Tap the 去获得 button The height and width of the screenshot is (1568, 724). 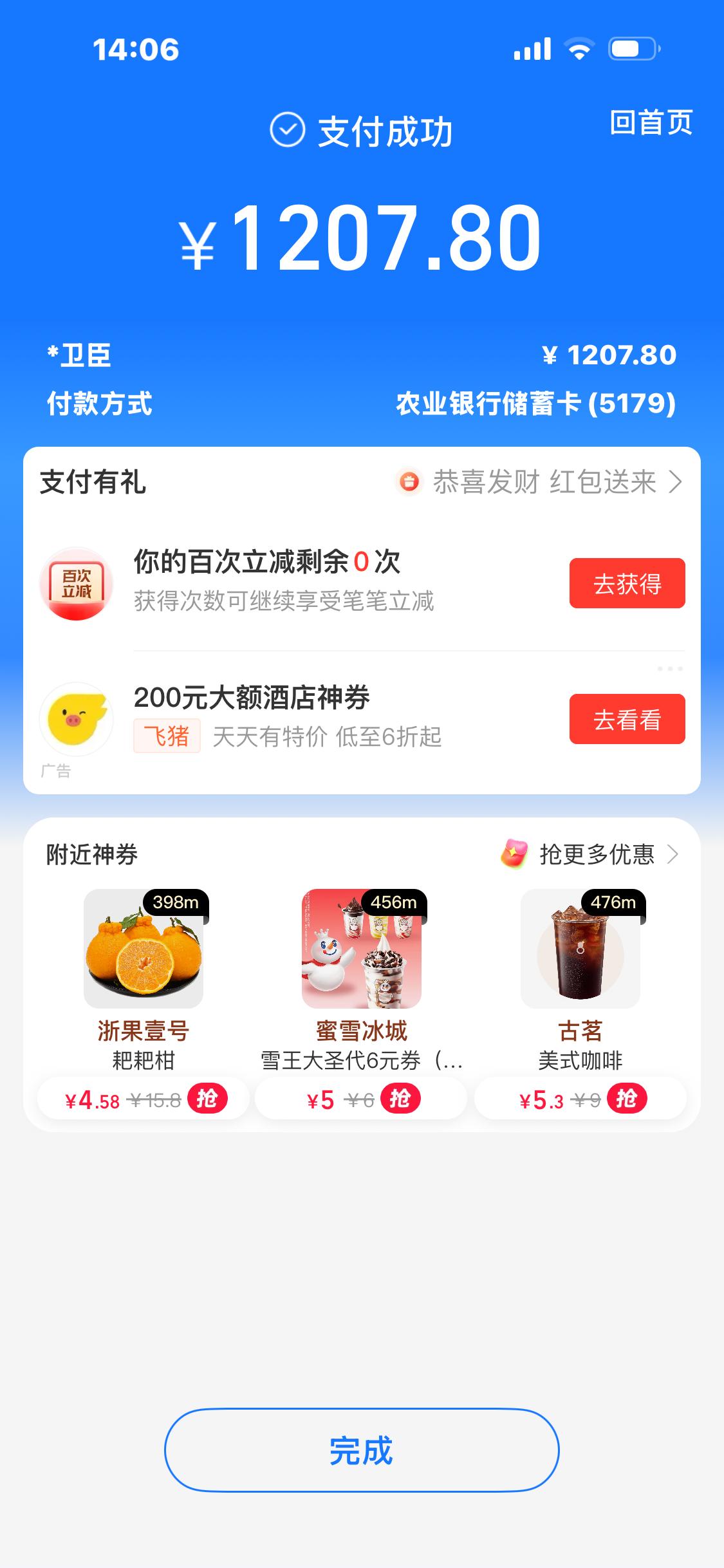(627, 583)
